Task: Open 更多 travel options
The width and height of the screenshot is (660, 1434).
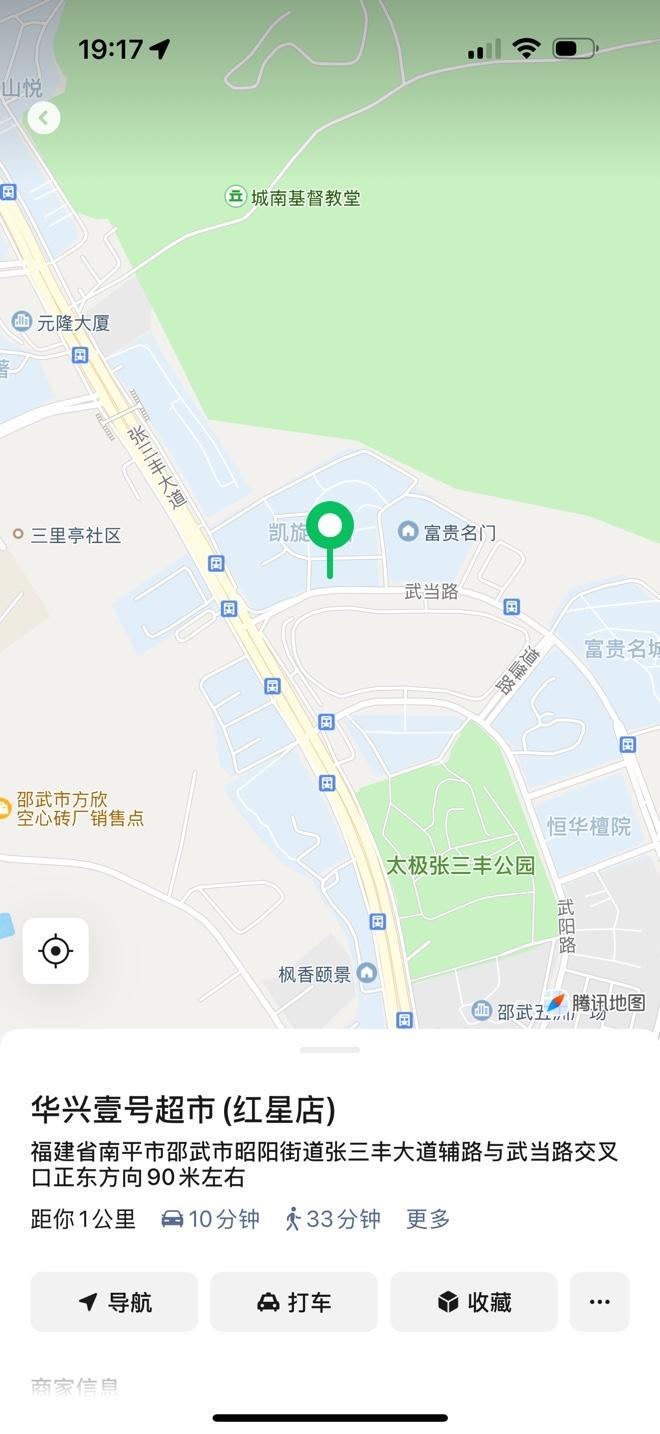Action: [428, 1219]
